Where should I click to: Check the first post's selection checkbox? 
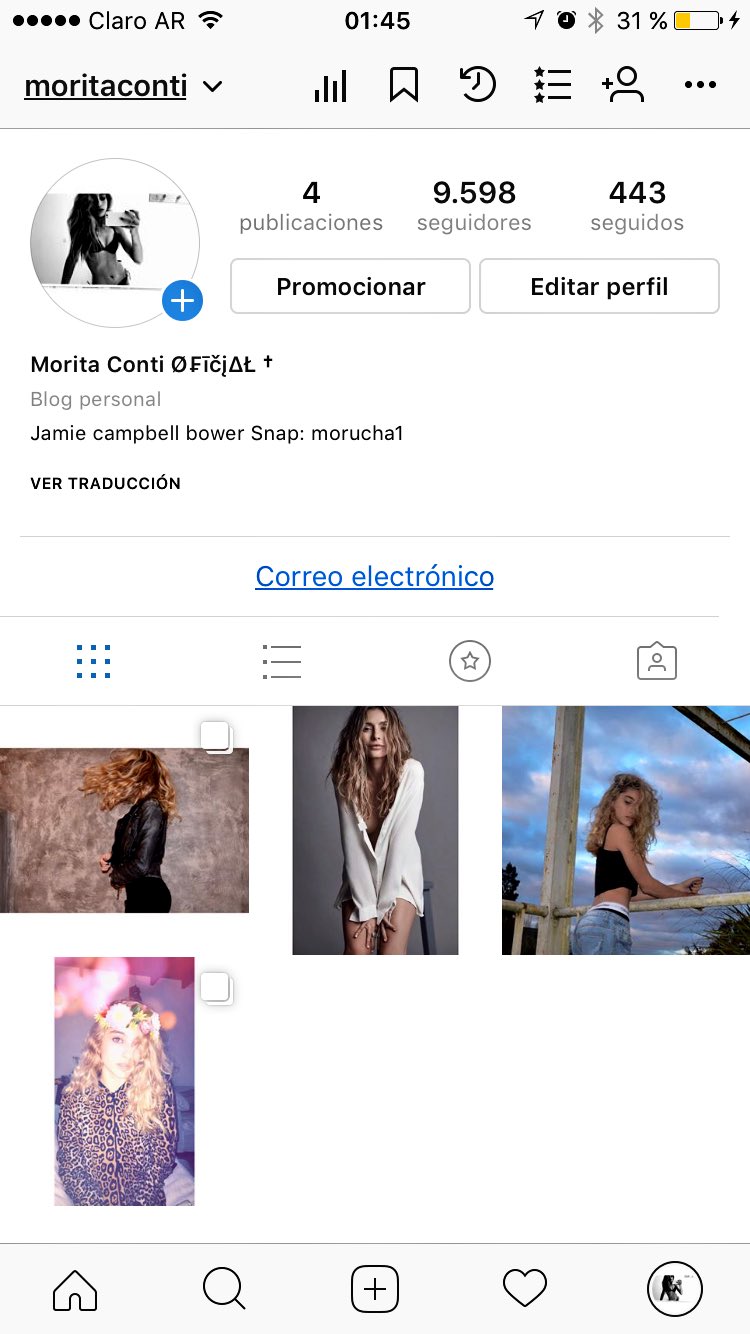click(x=216, y=737)
